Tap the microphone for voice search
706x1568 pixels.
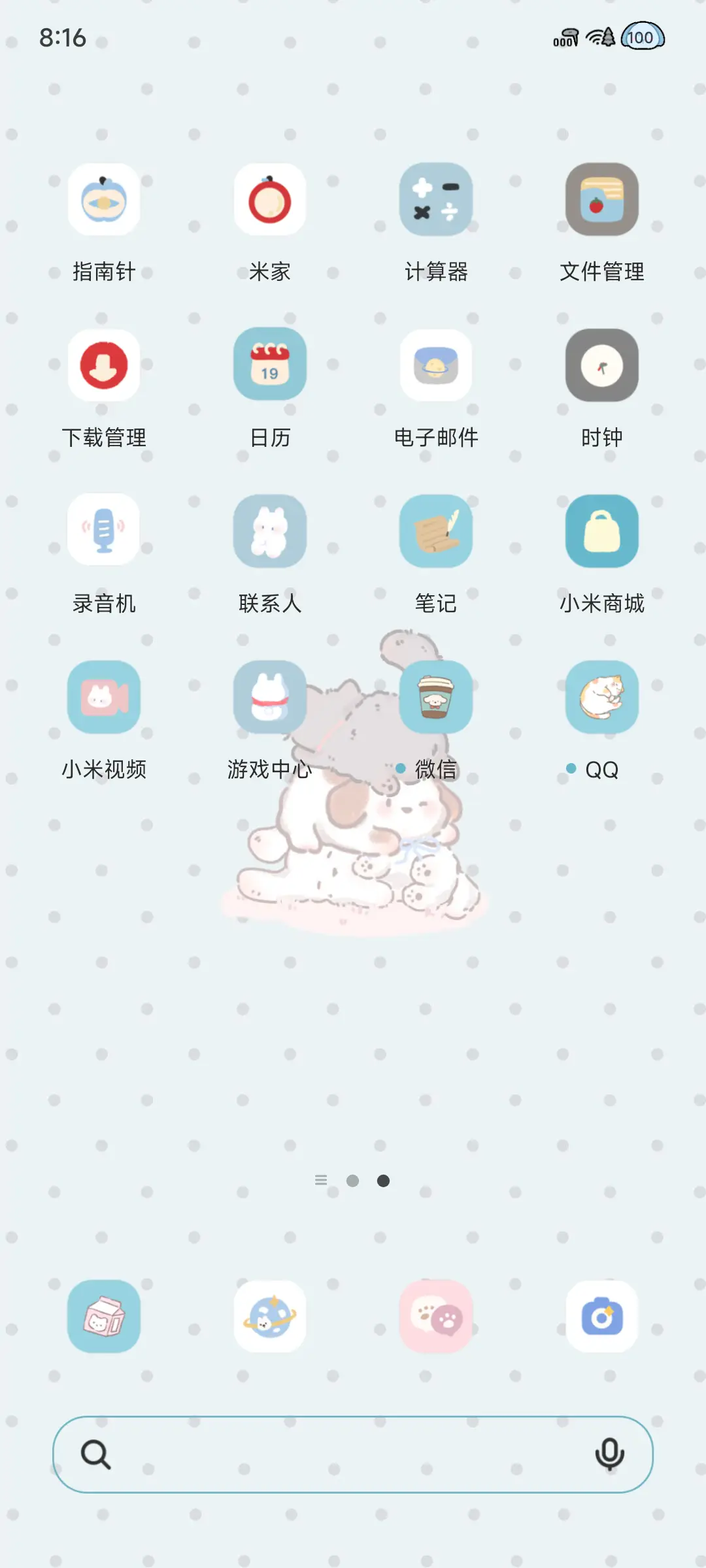click(610, 1456)
